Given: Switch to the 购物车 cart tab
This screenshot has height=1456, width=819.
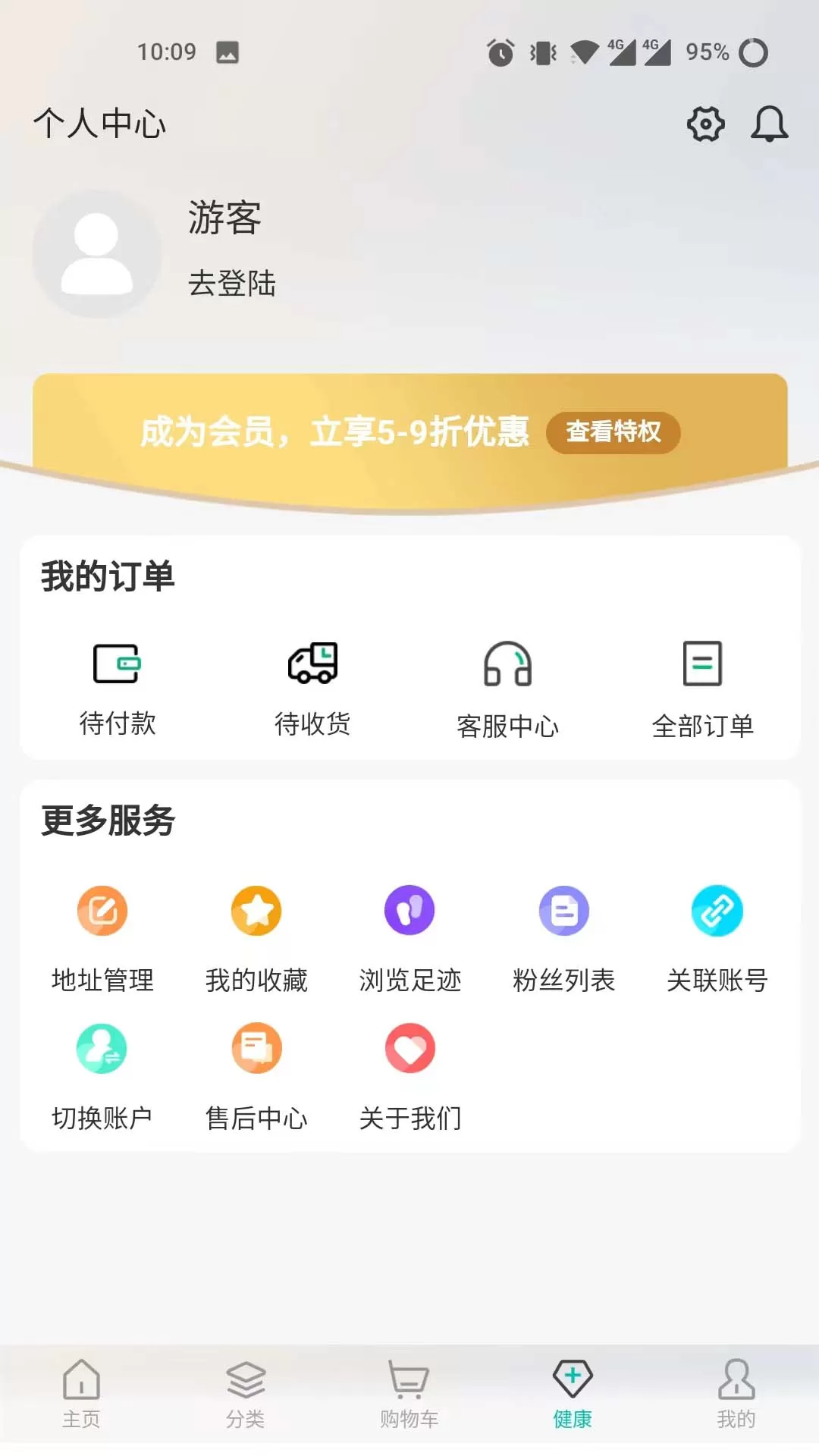Looking at the screenshot, I should coord(409,1394).
